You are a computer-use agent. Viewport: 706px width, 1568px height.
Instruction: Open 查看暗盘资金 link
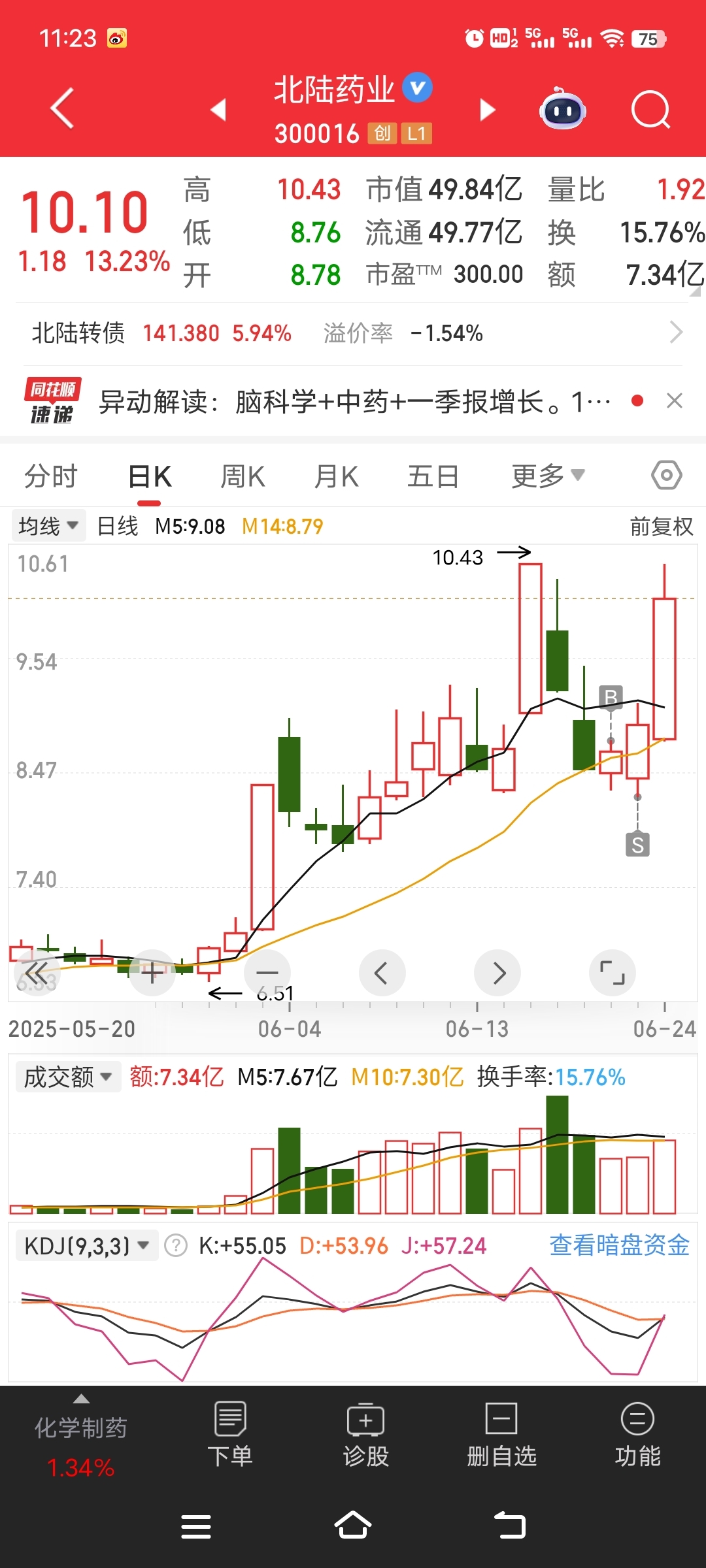[x=619, y=1245]
